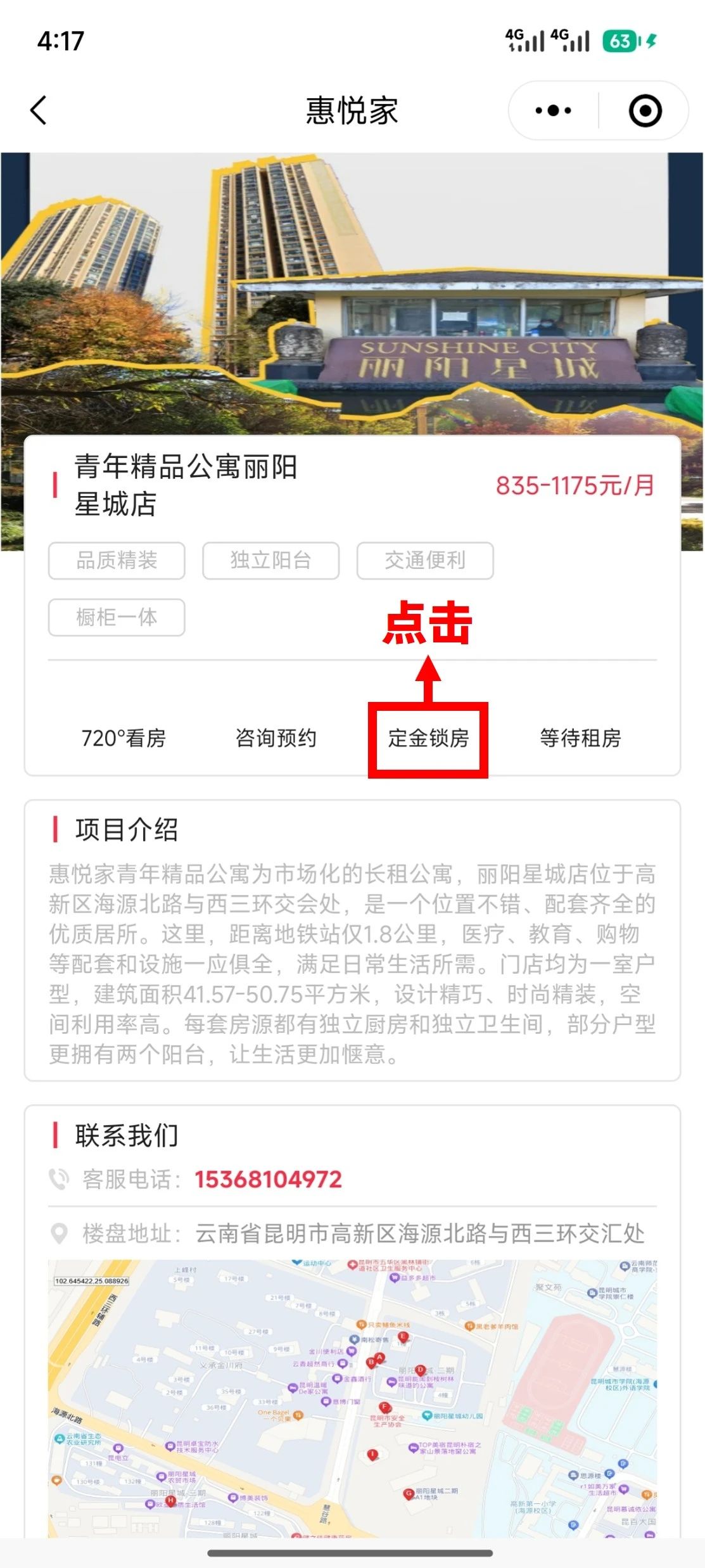Viewport: 705px width, 1568px height.
Task: Open the location map of the property
Action: [x=352, y=1398]
